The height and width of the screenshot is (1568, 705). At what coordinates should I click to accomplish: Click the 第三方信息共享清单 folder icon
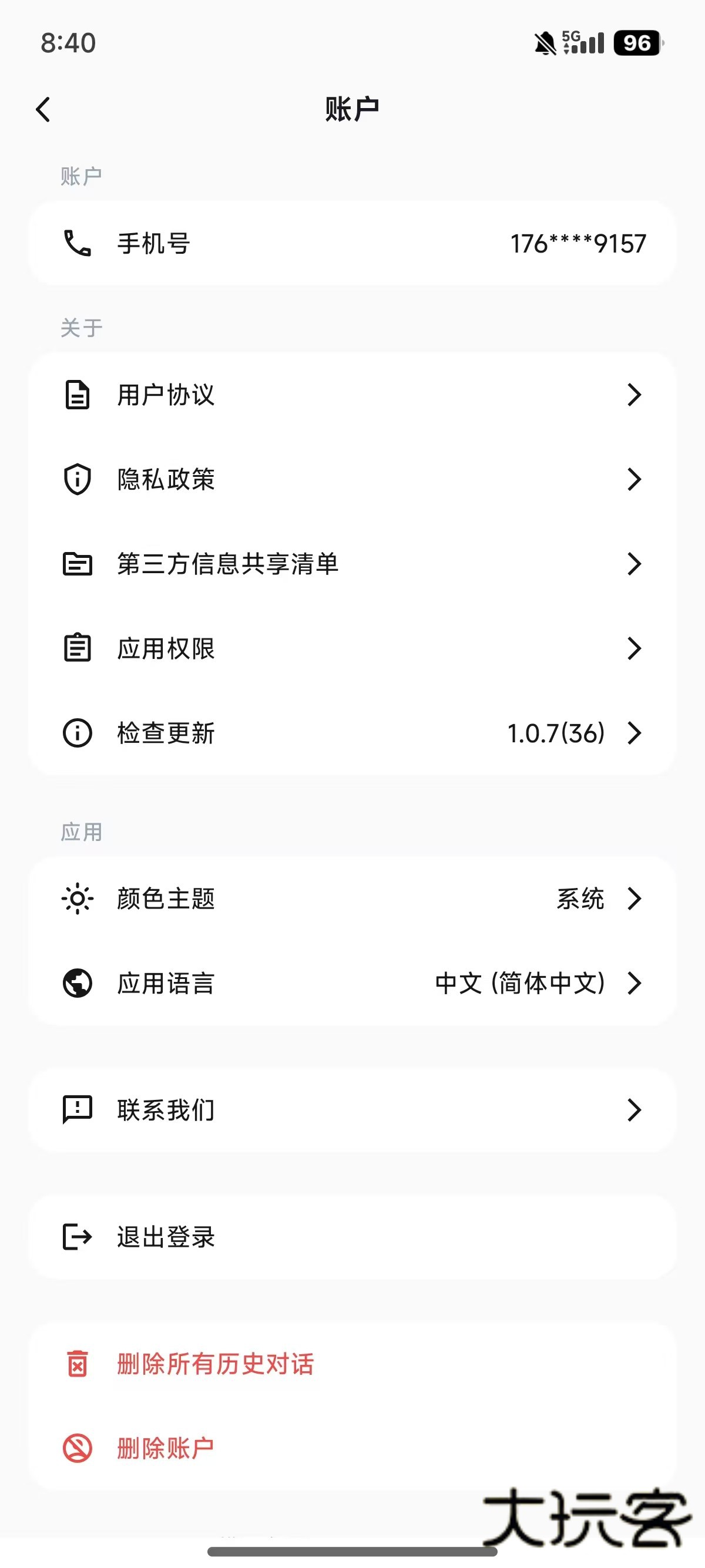(77, 564)
